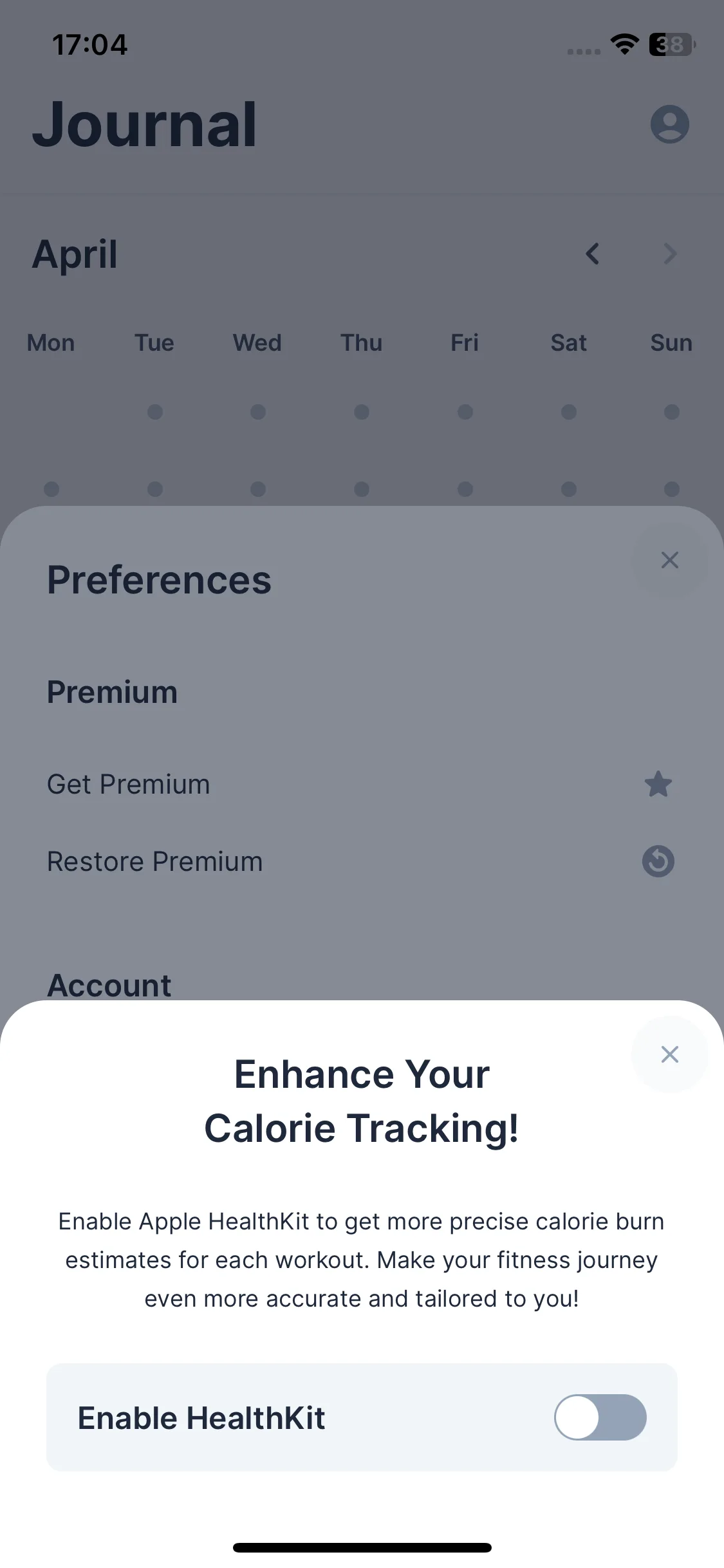Image resolution: width=724 pixels, height=1568 pixels.
Task: Open the profile icon in Journal
Action: [669, 124]
